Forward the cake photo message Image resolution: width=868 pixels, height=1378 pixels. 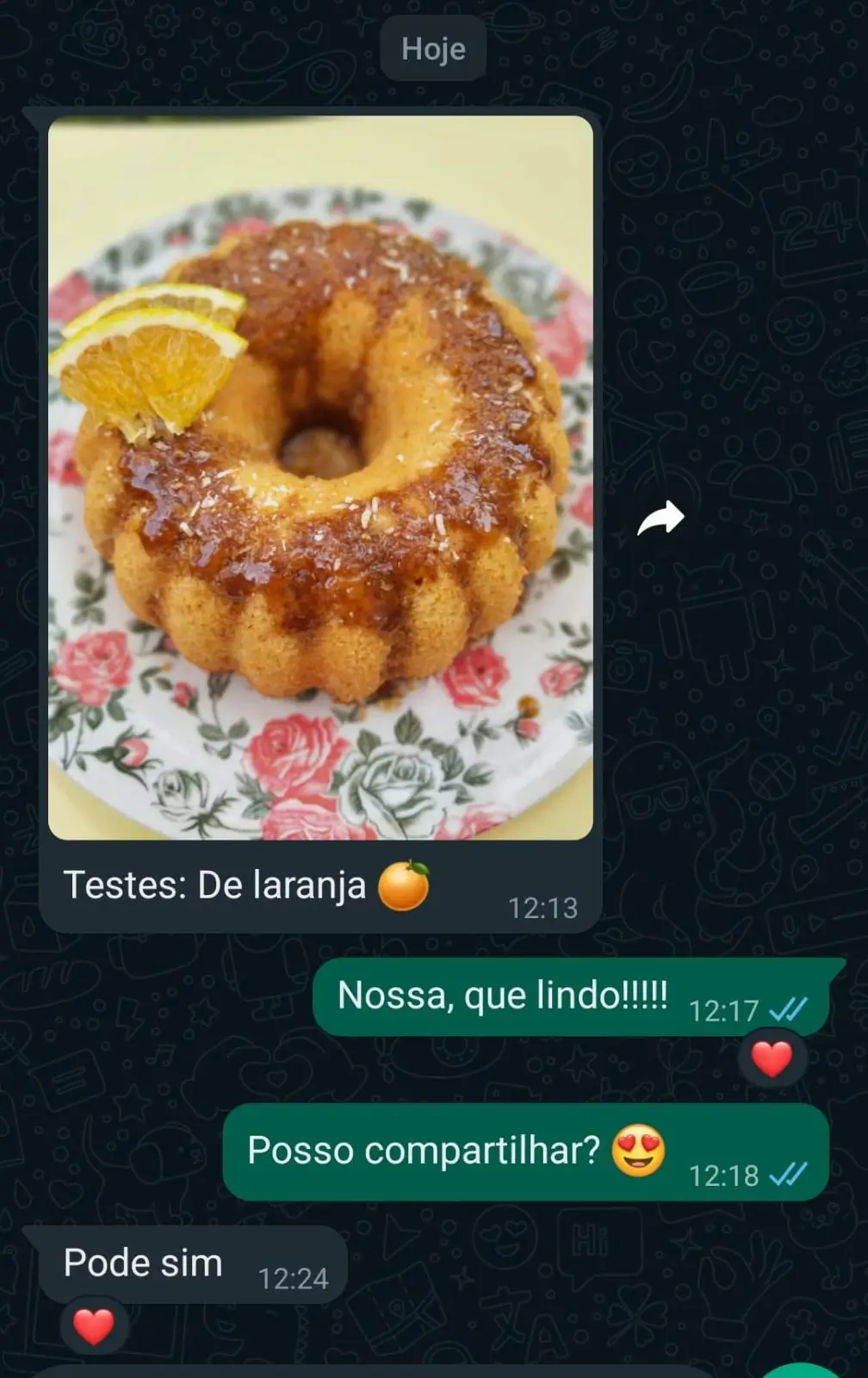tap(660, 518)
